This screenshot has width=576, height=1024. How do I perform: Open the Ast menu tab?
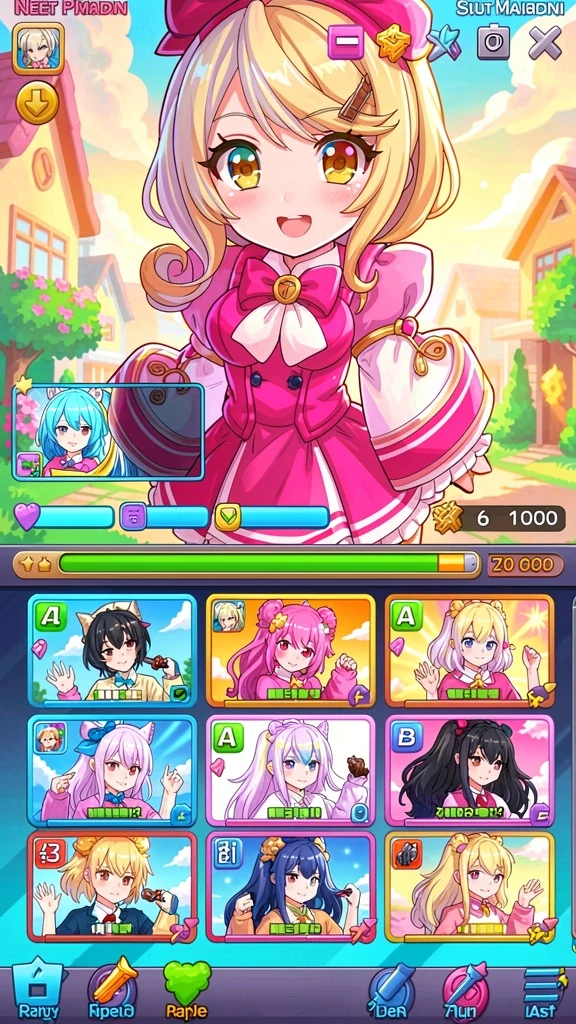point(542,991)
